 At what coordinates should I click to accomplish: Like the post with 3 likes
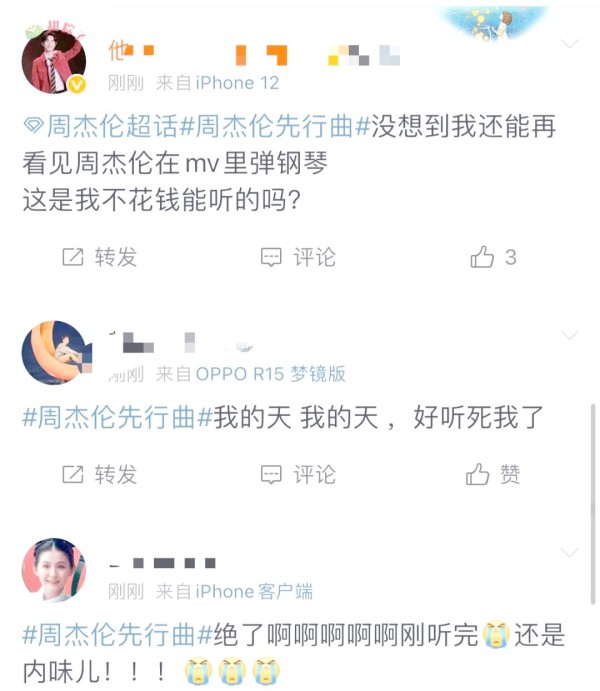point(493,257)
